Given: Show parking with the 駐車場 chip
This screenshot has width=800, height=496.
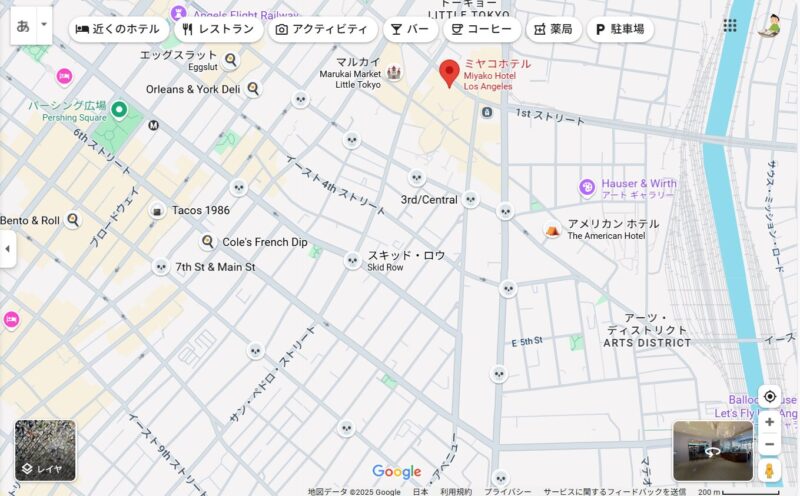Looking at the screenshot, I should (620, 29).
